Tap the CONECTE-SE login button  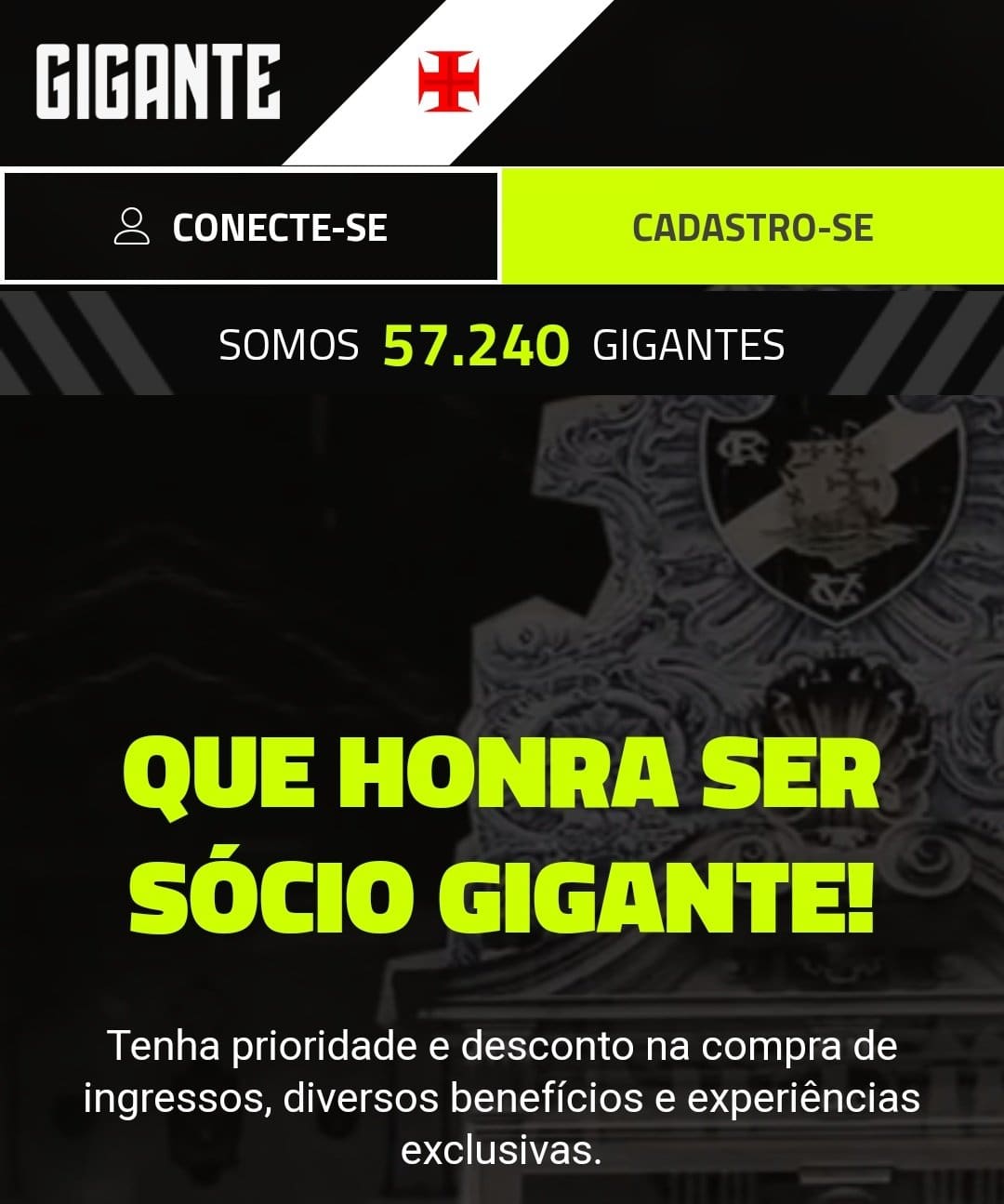pos(251,227)
